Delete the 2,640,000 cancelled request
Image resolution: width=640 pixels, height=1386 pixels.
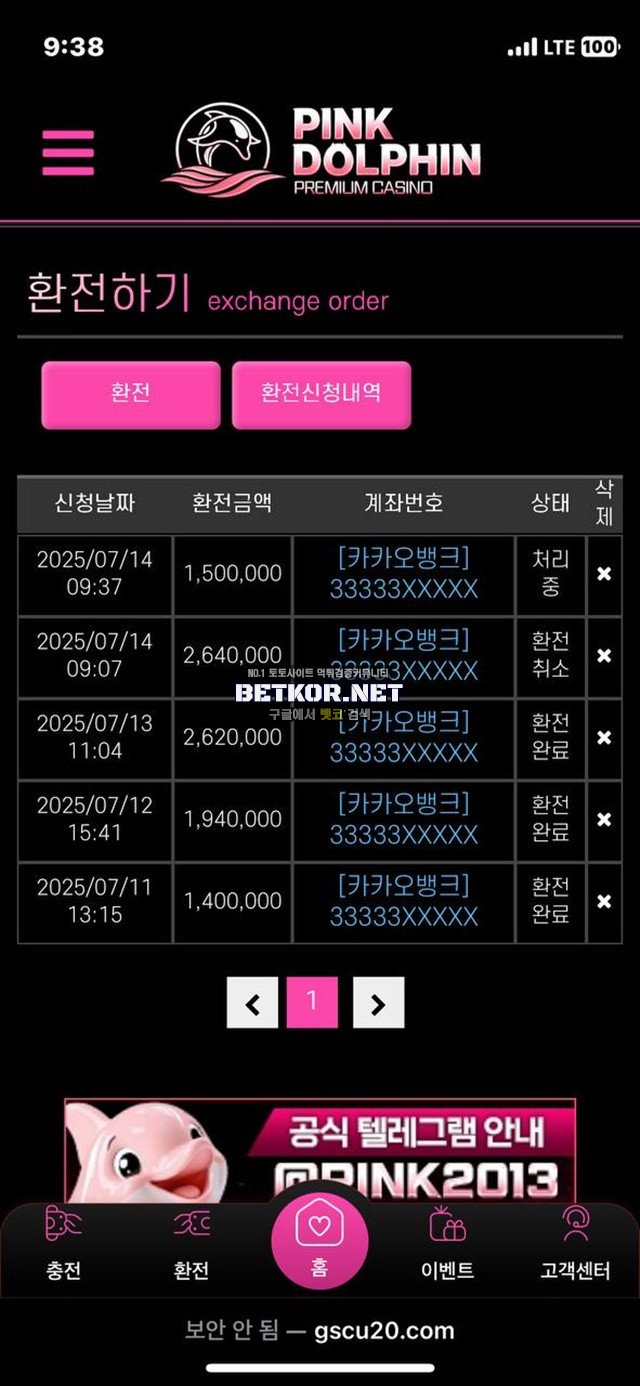(603, 656)
